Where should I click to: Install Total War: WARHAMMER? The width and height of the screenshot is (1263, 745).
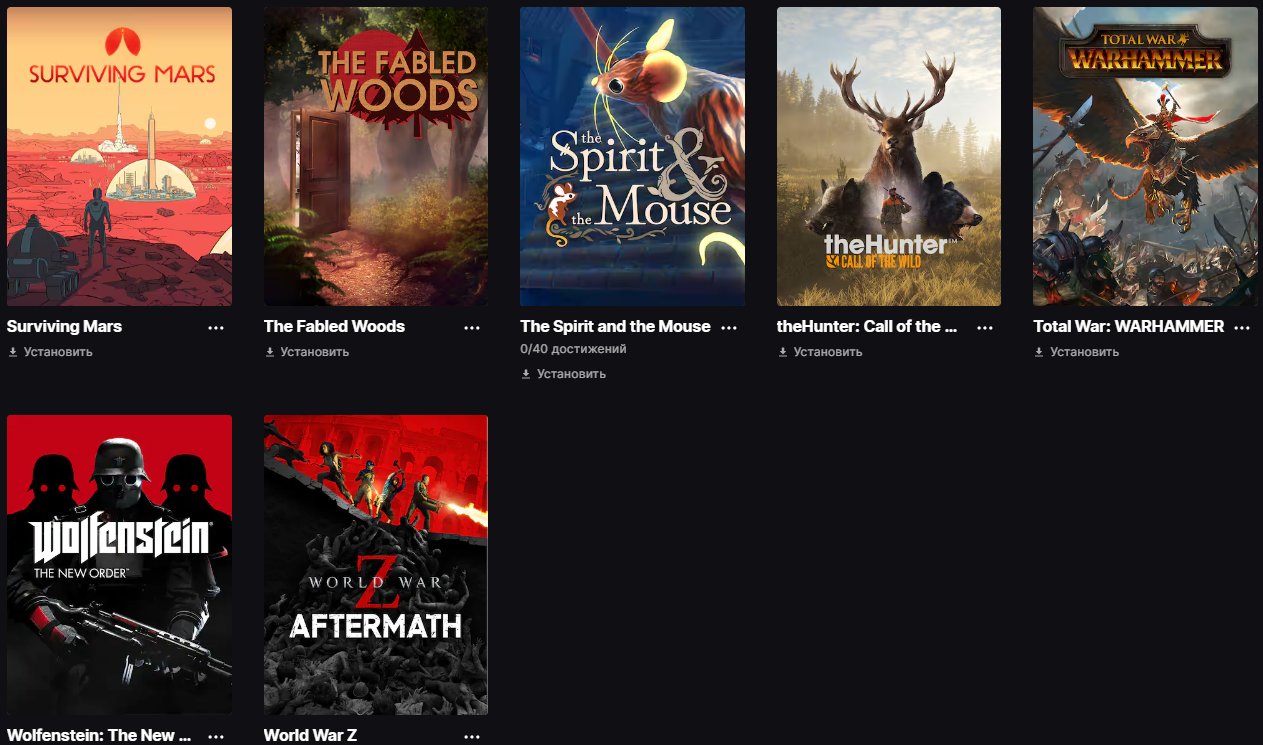(x=1084, y=352)
